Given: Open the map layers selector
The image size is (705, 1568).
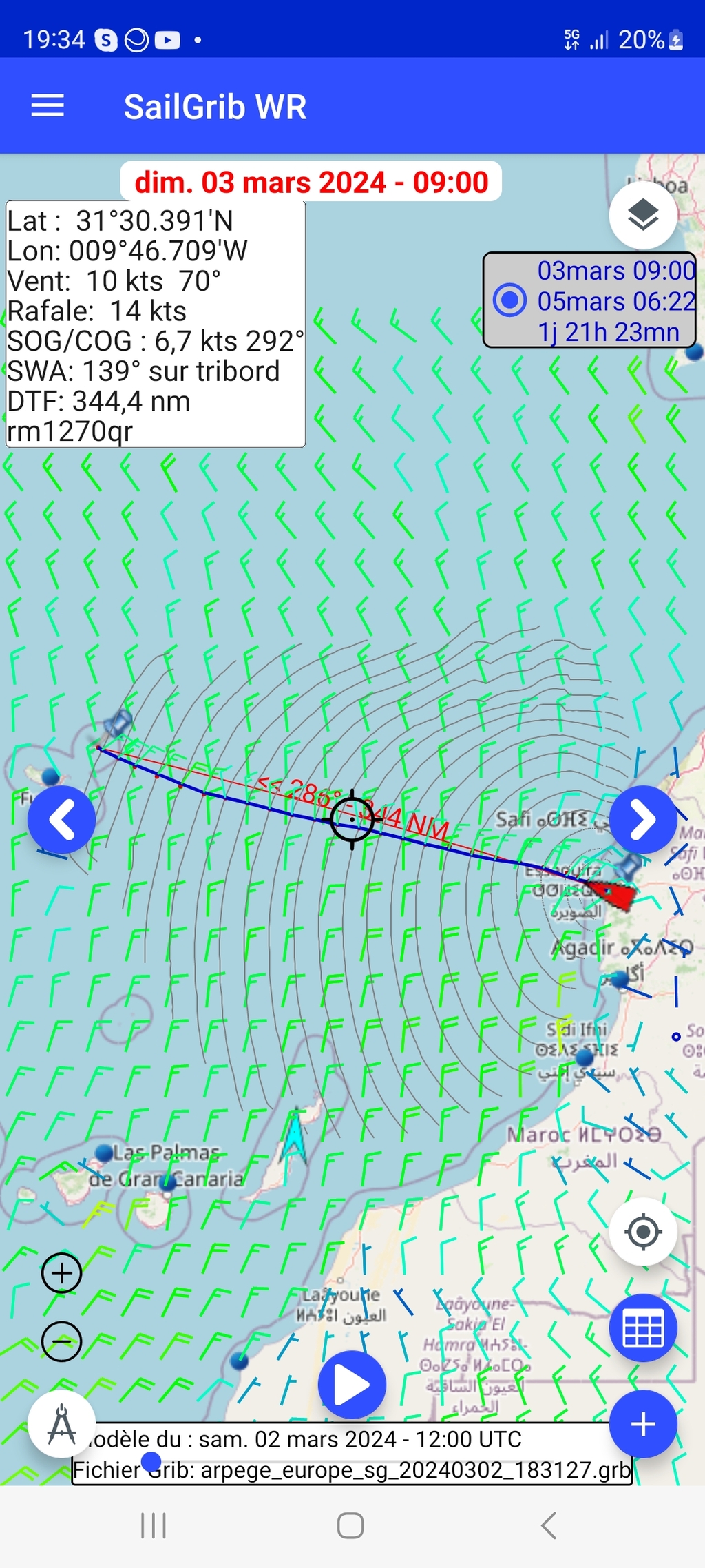Looking at the screenshot, I should pos(643,216).
